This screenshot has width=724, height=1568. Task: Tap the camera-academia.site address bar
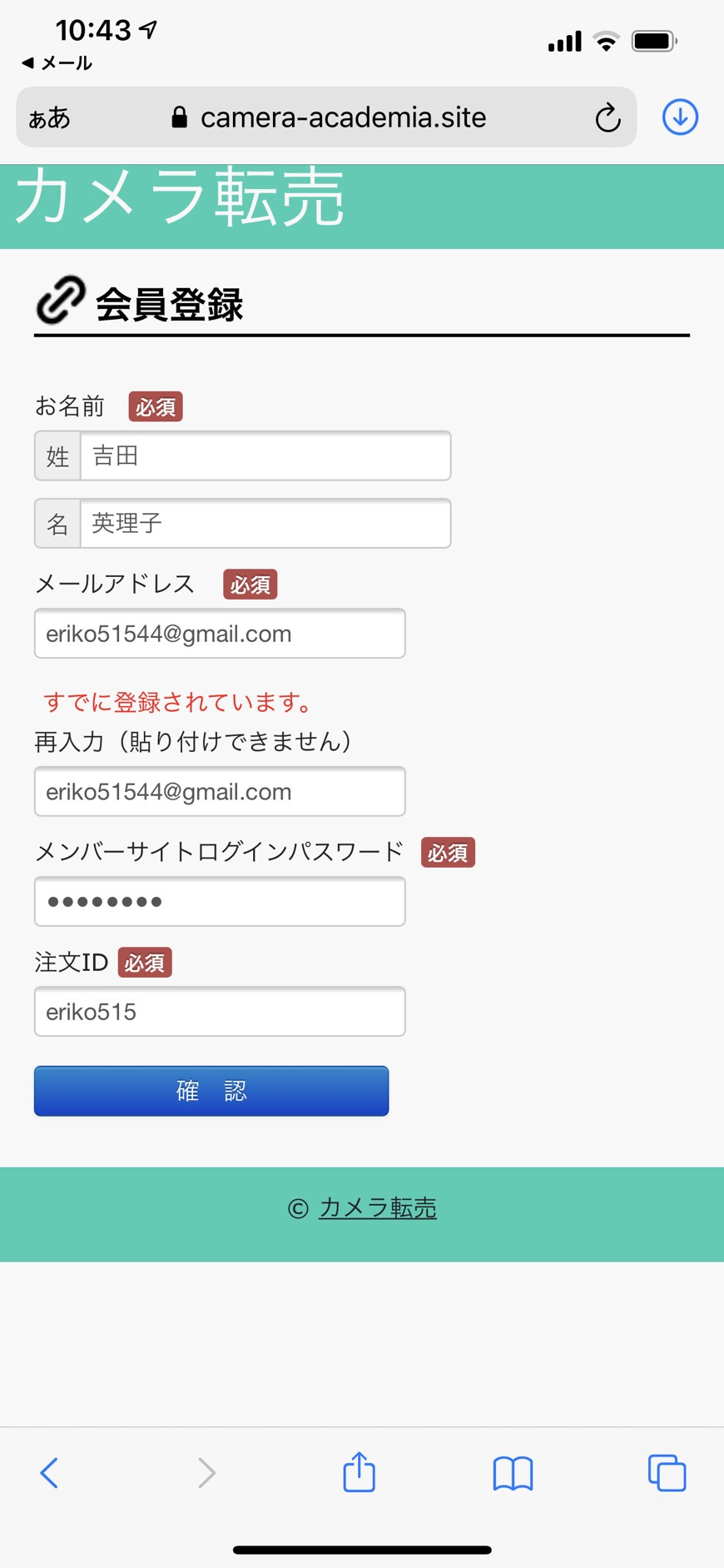coord(328,117)
